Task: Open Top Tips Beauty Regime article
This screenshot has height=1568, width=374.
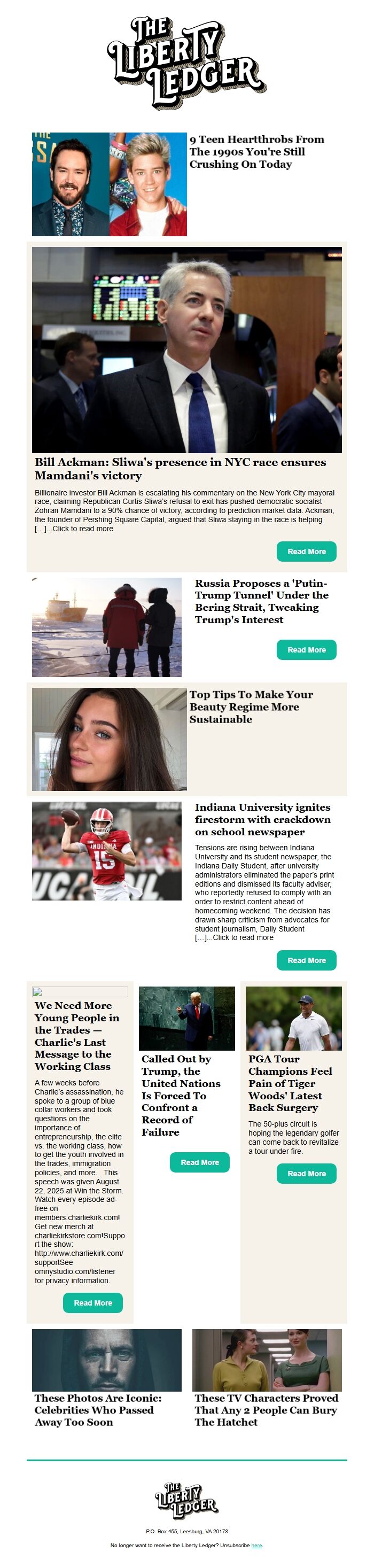Action: [x=251, y=707]
